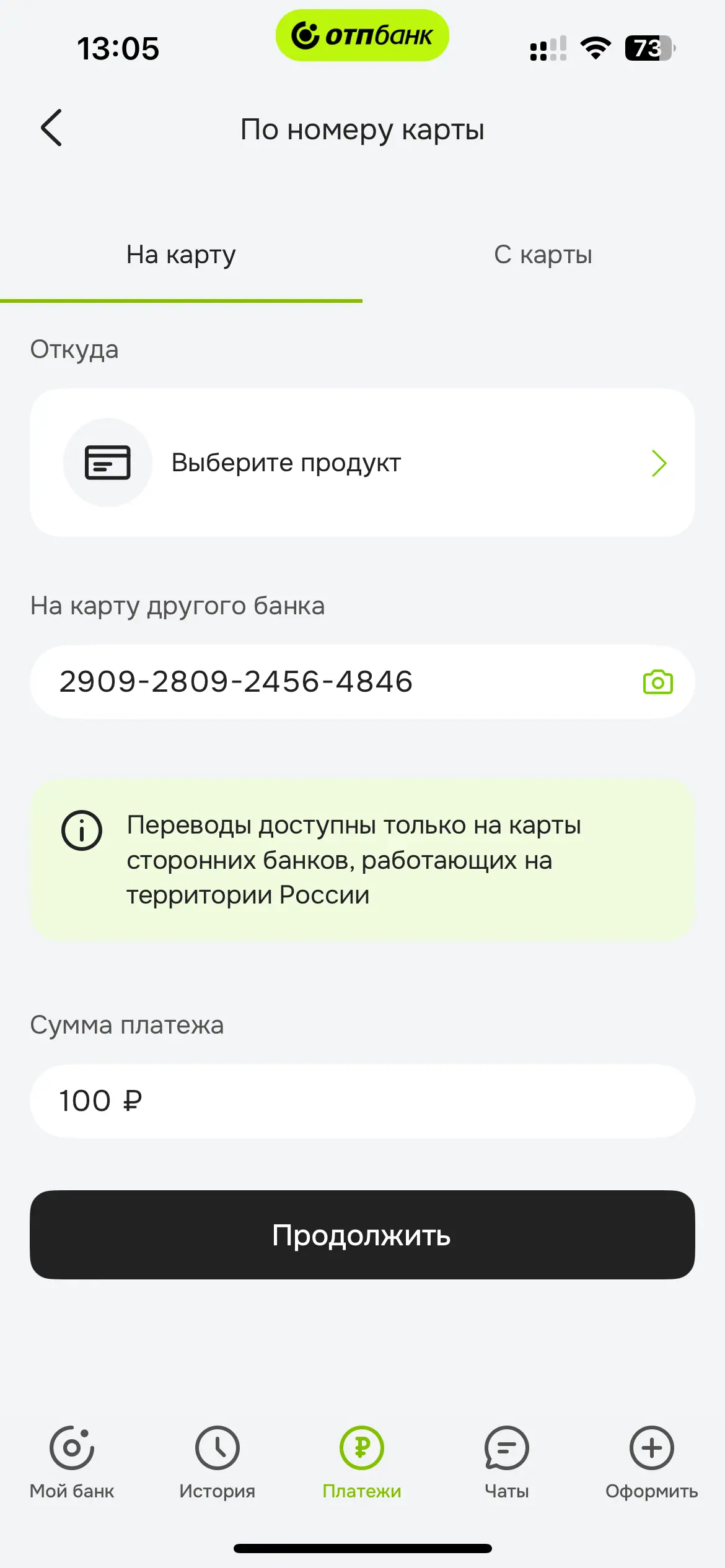Open the Чаты tab

coord(507,1461)
